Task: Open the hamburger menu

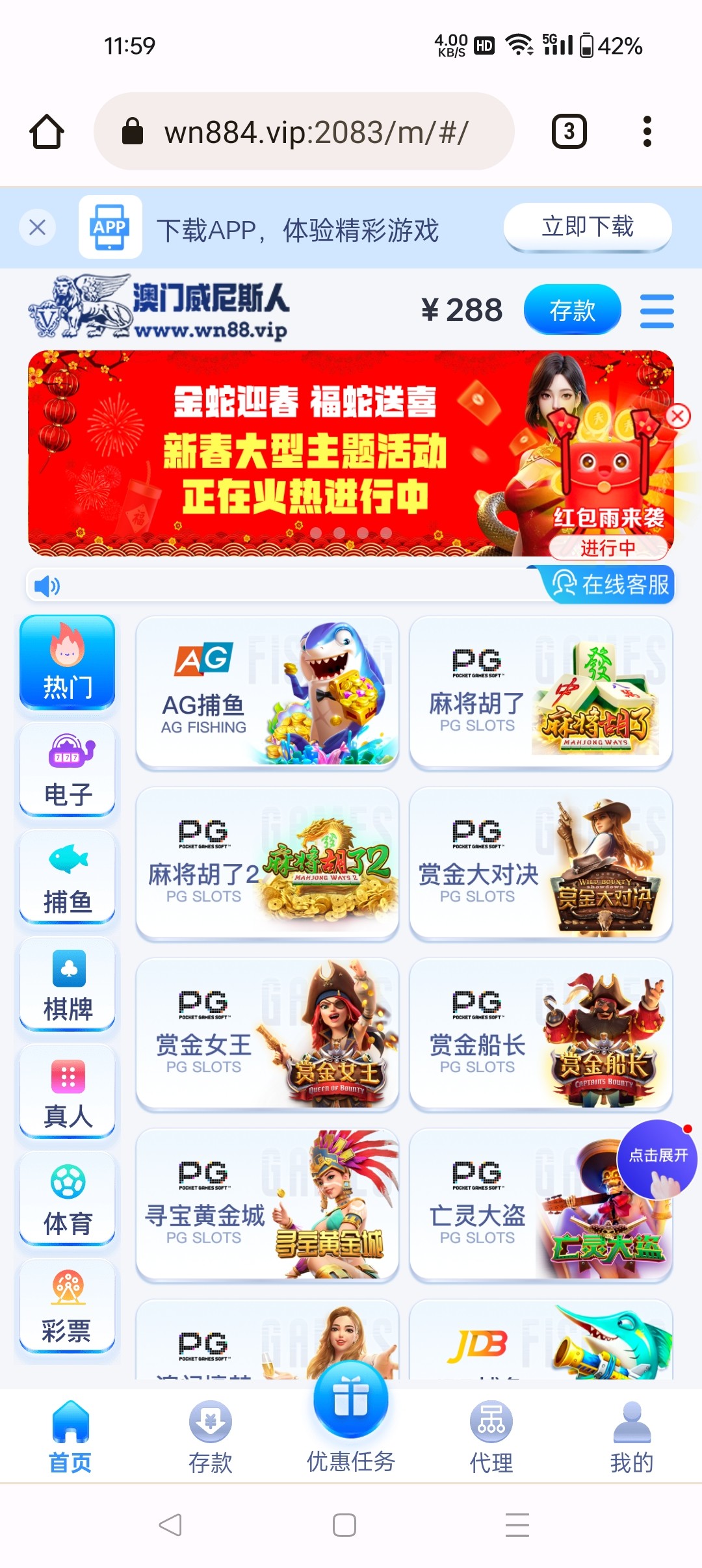Action: pyautogui.click(x=656, y=311)
